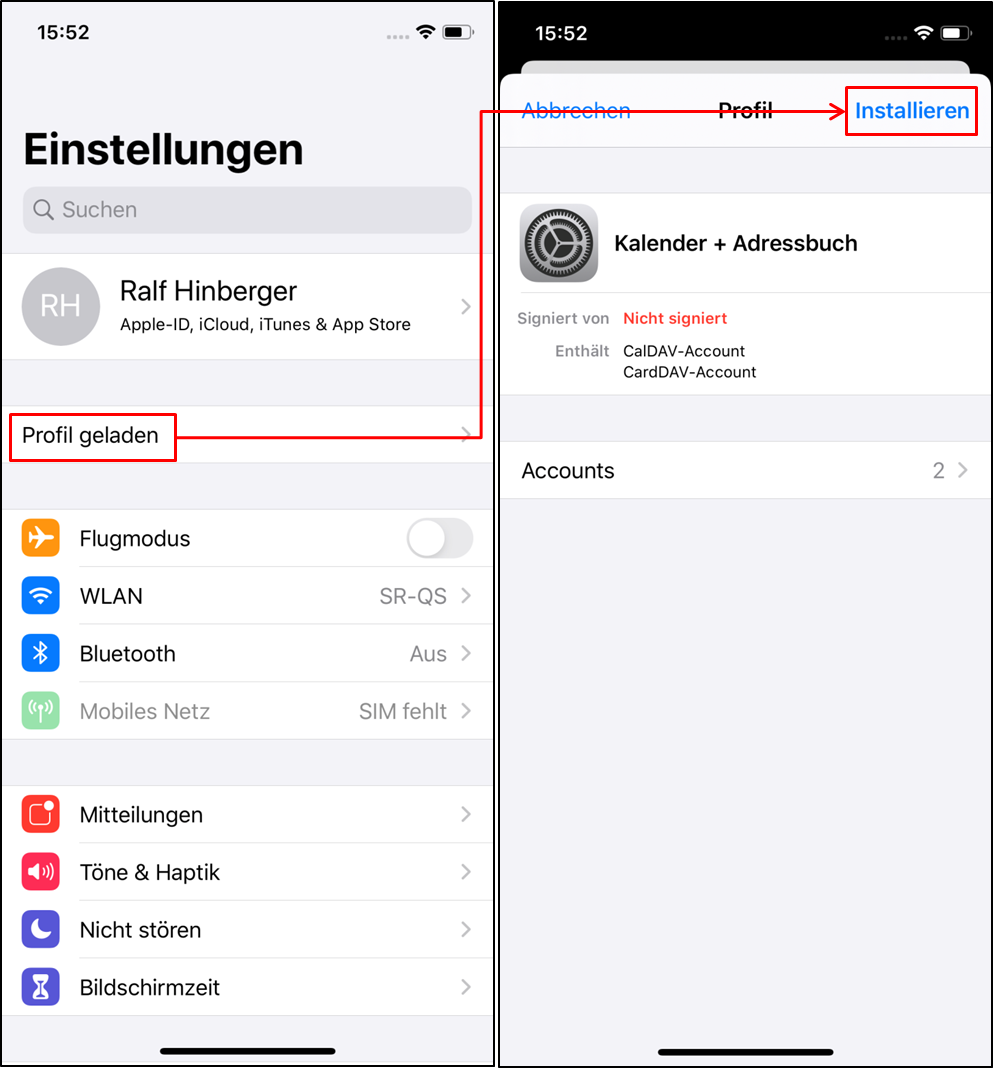Open Flugmodus settings via airplane icon
993x1068 pixels.
(x=40, y=538)
